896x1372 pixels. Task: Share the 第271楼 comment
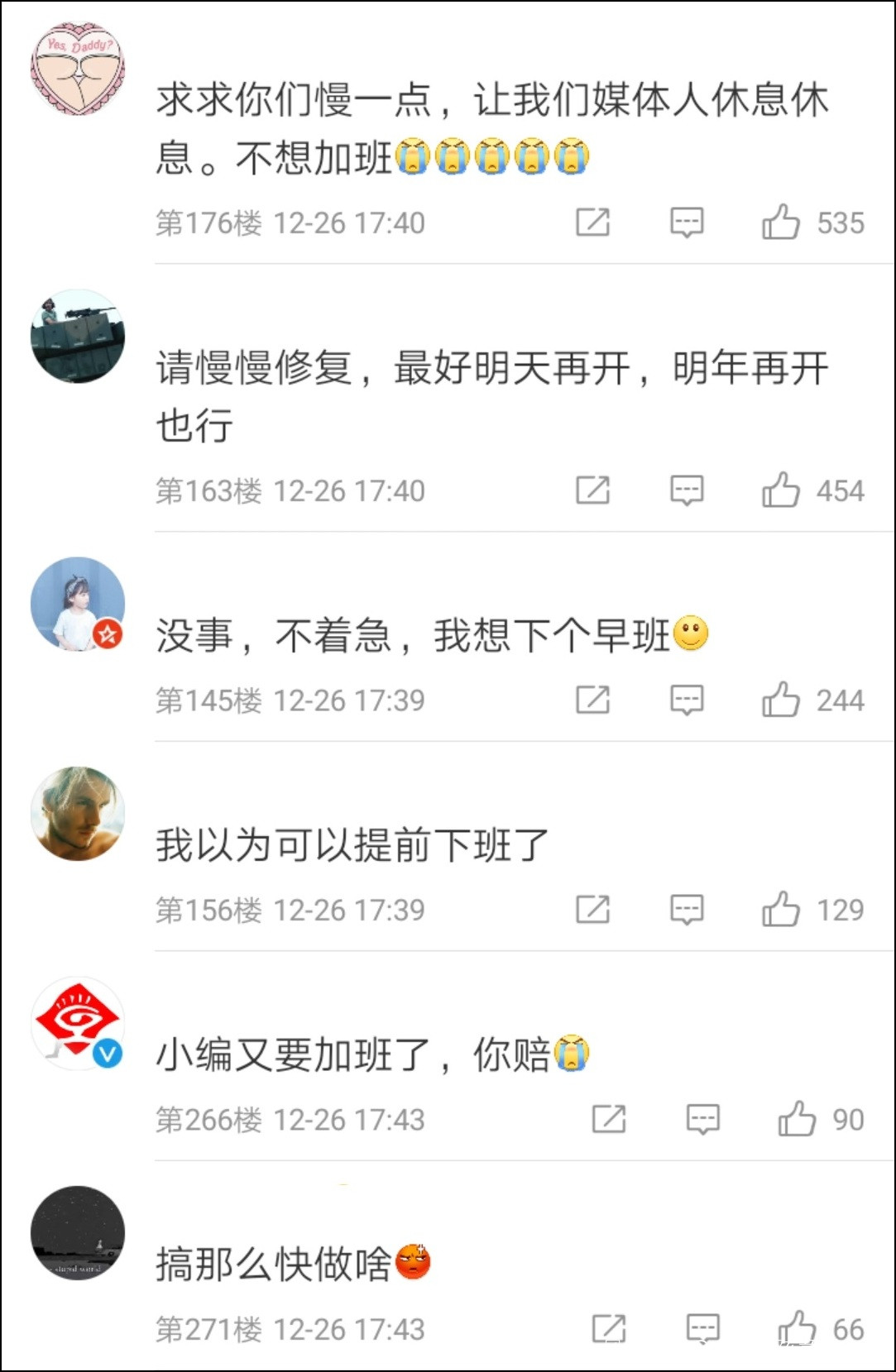coord(608,1329)
